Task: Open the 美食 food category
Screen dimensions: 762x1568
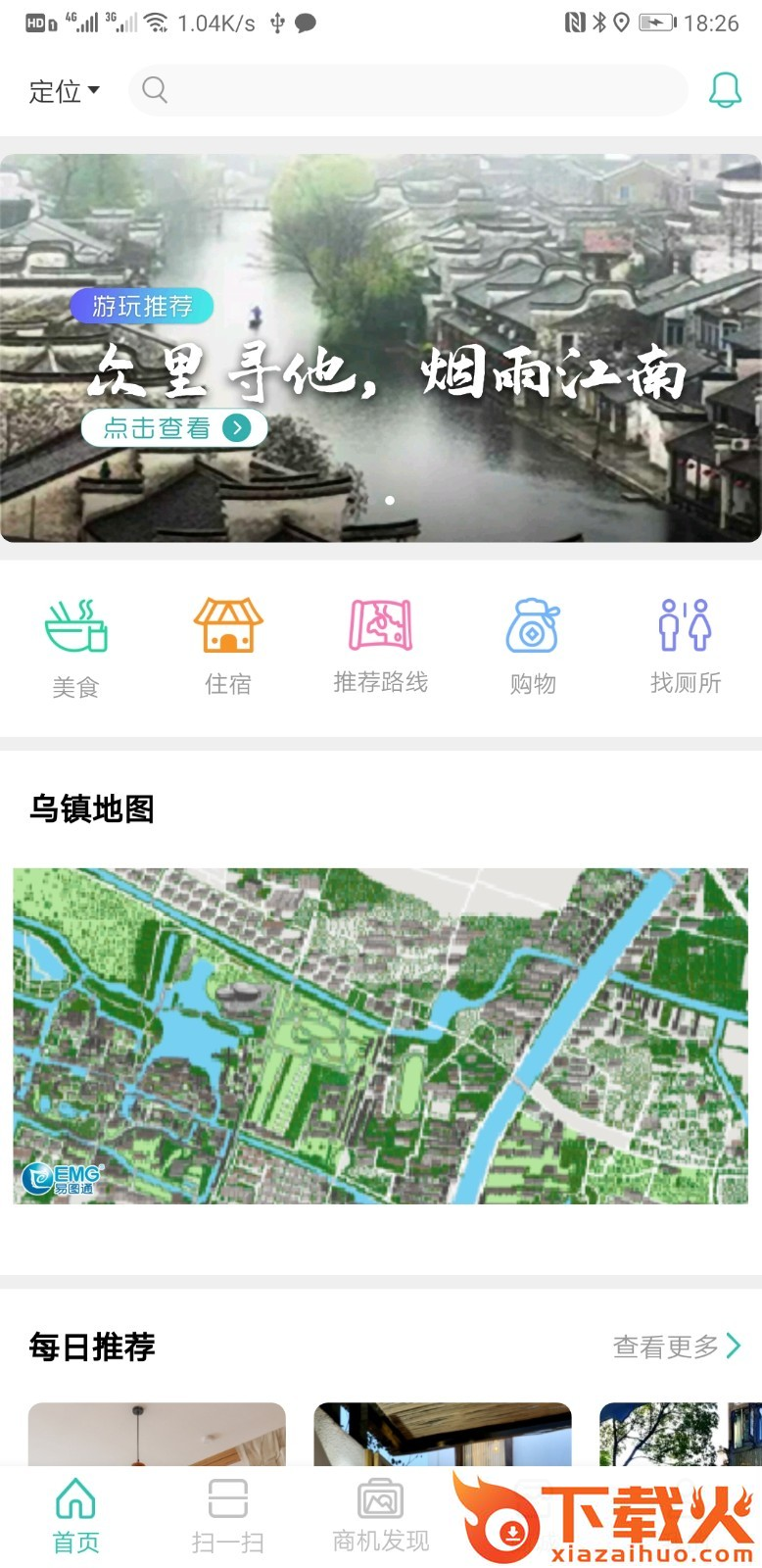Action: pyautogui.click(x=75, y=646)
